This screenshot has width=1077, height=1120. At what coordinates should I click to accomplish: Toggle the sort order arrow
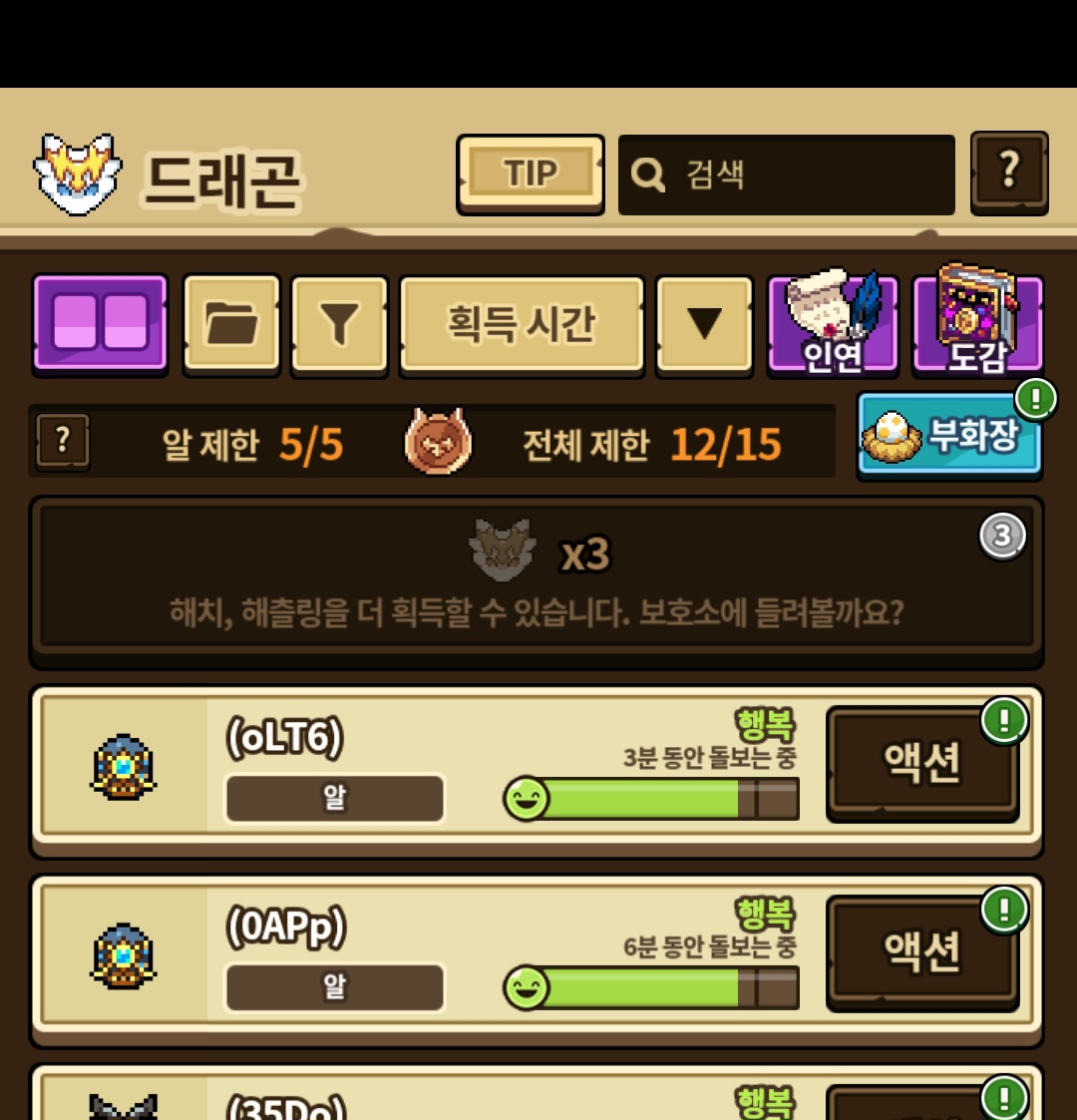click(704, 325)
